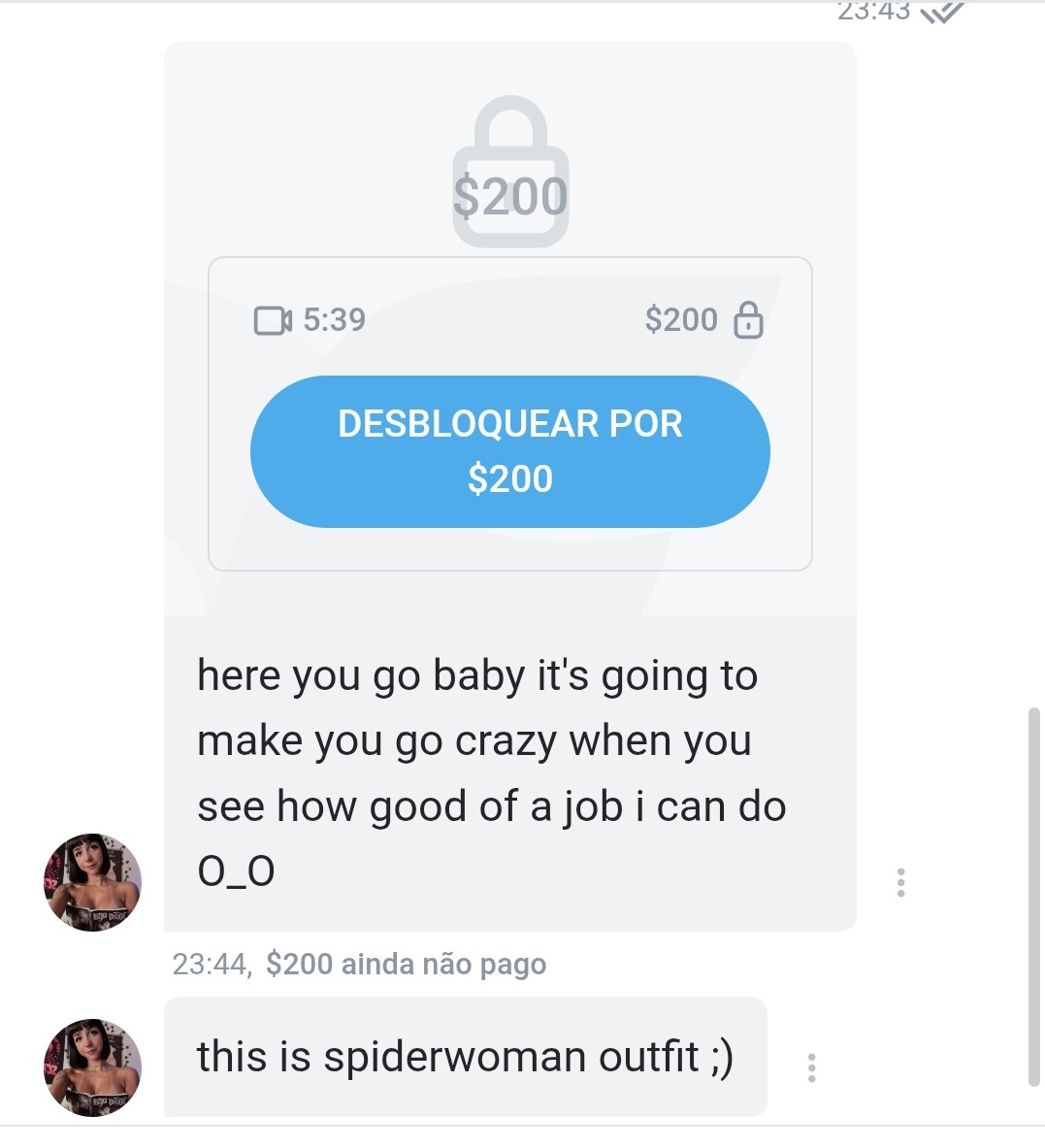Open options menu for the locked video message

pos(901,882)
